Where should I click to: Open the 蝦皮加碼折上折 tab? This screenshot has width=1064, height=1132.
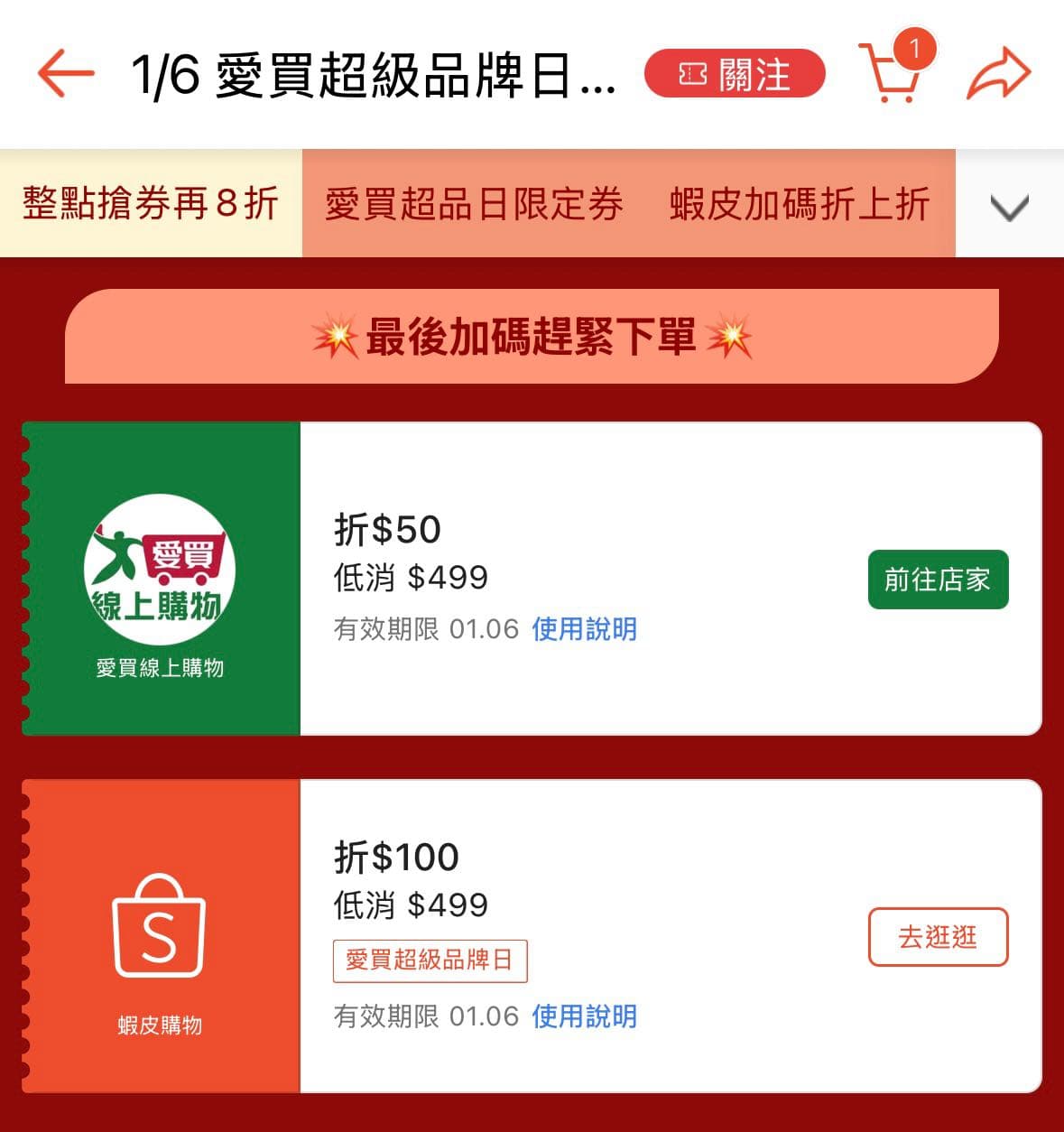click(x=799, y=202)
